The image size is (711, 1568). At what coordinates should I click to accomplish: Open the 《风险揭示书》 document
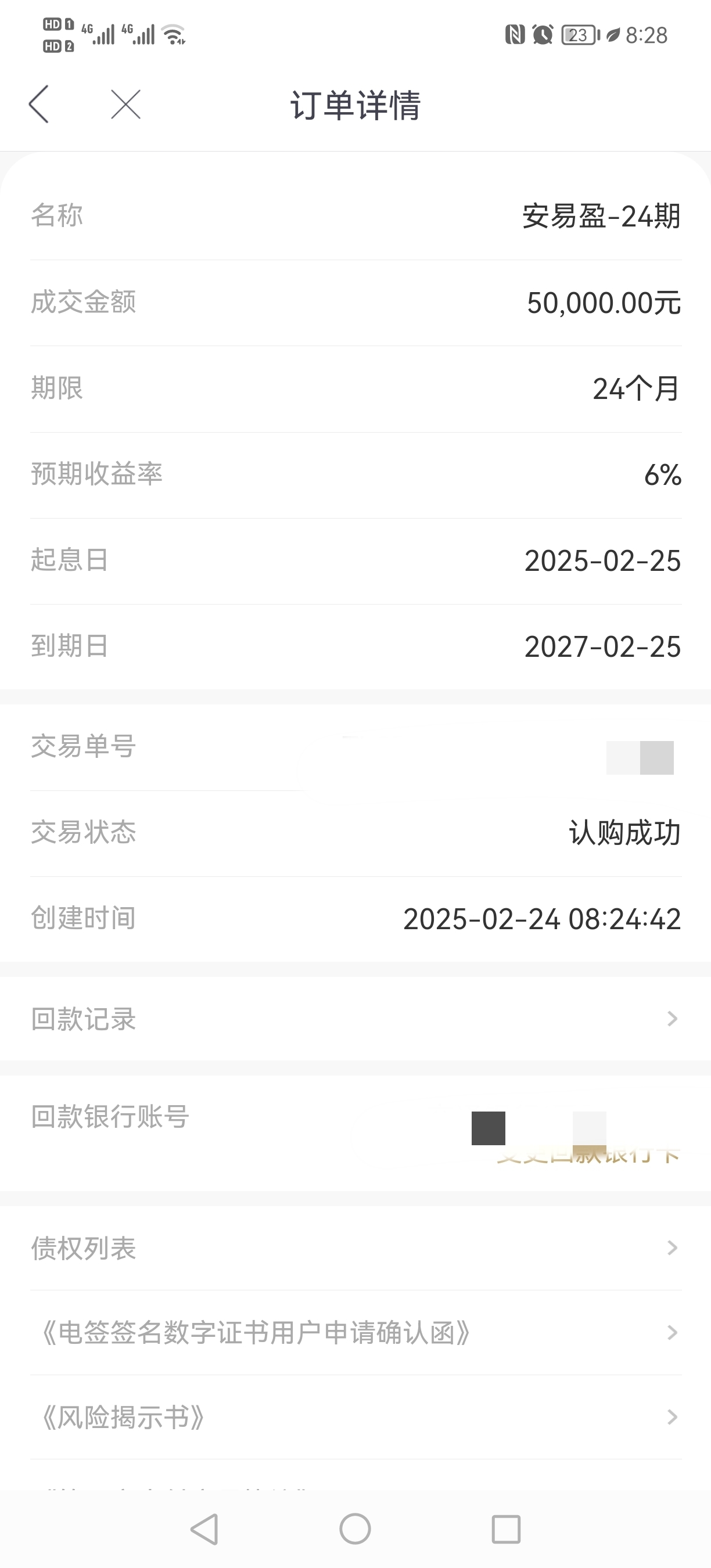[x=355, y=1418]
